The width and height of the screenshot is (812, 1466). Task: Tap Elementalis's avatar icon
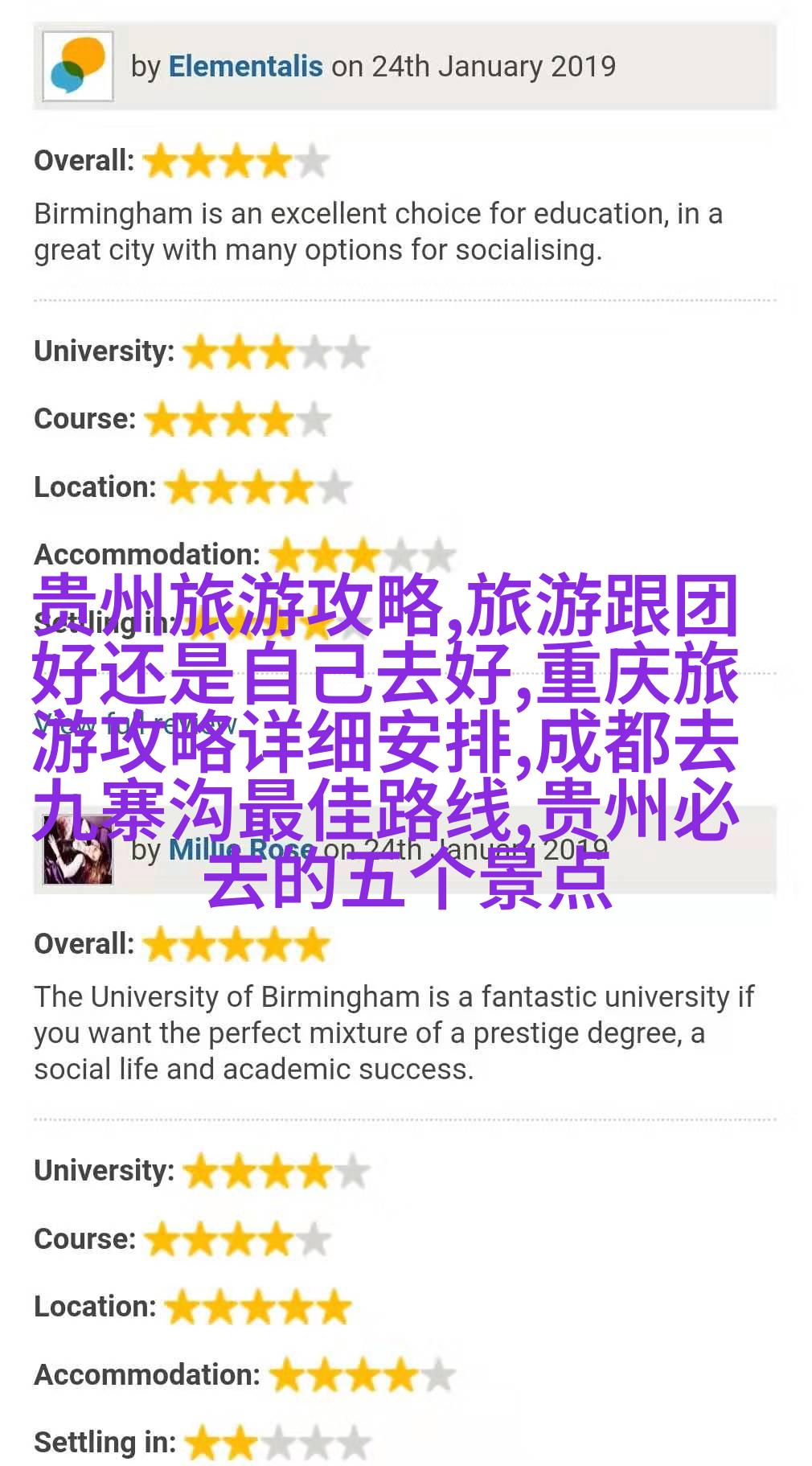click(x=78, y=67)
